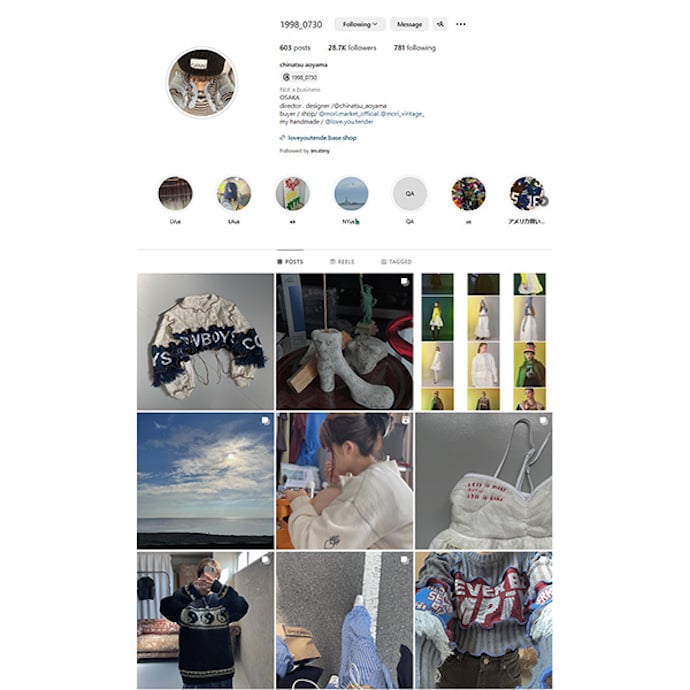The image size is (690, 690).
Task: Open the COWBOYS cropped top post
Action: pos(205,341)
